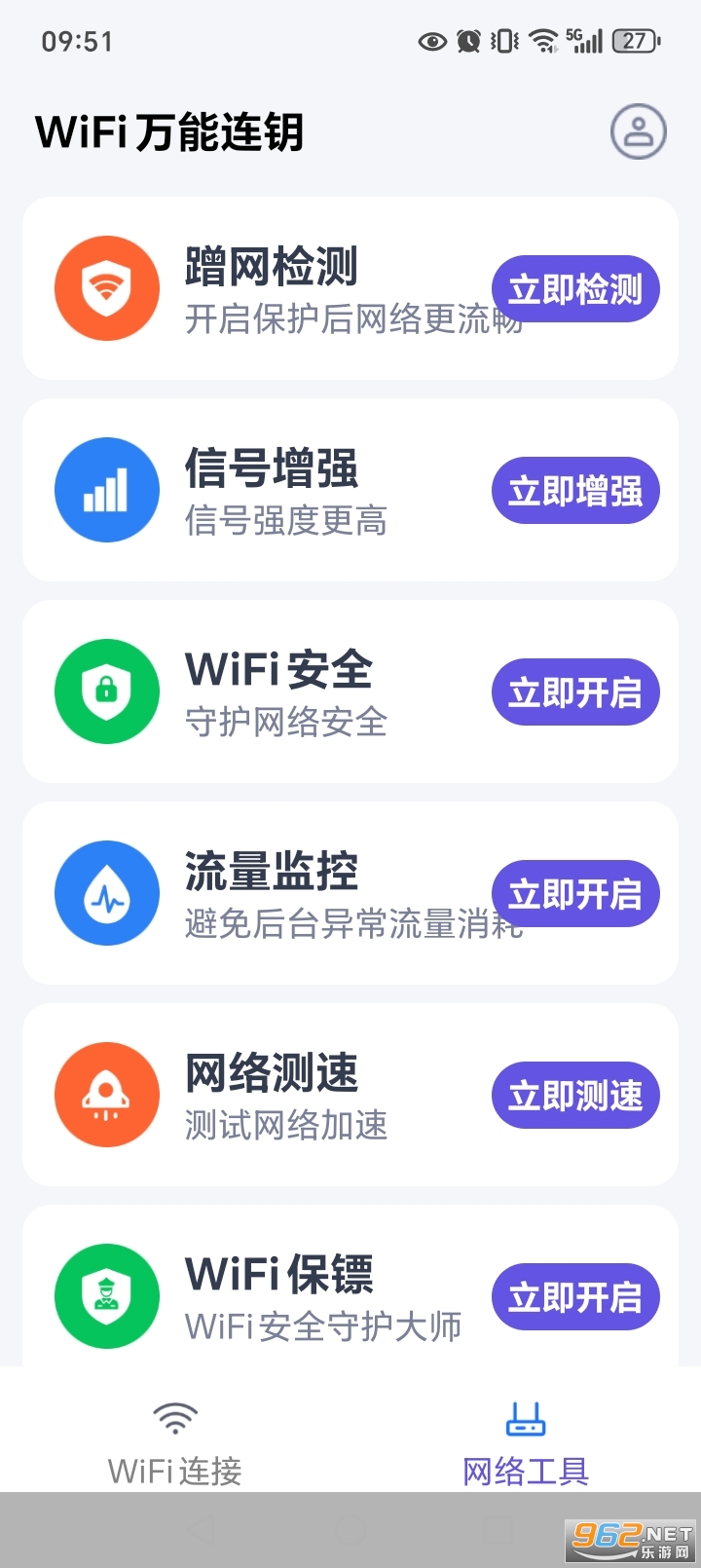The height and width of the screenshot is (1568, 701).
Task: Tap the alarm clock status bar icon
Action: point(467,41)
